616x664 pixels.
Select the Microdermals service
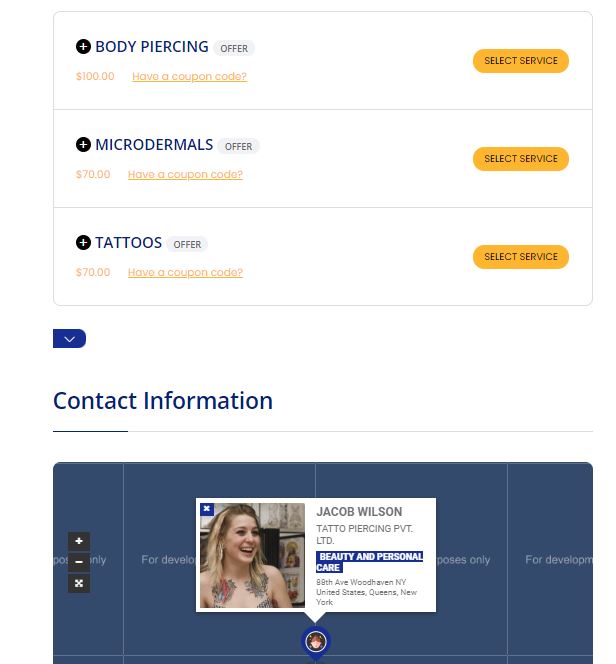[520, 159]
